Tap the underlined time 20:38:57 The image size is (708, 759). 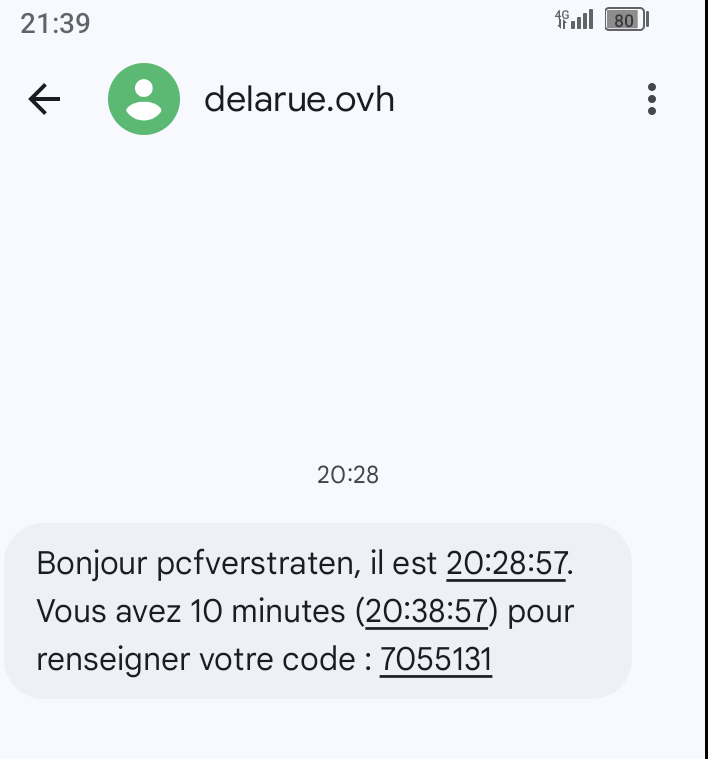point(426,611)
